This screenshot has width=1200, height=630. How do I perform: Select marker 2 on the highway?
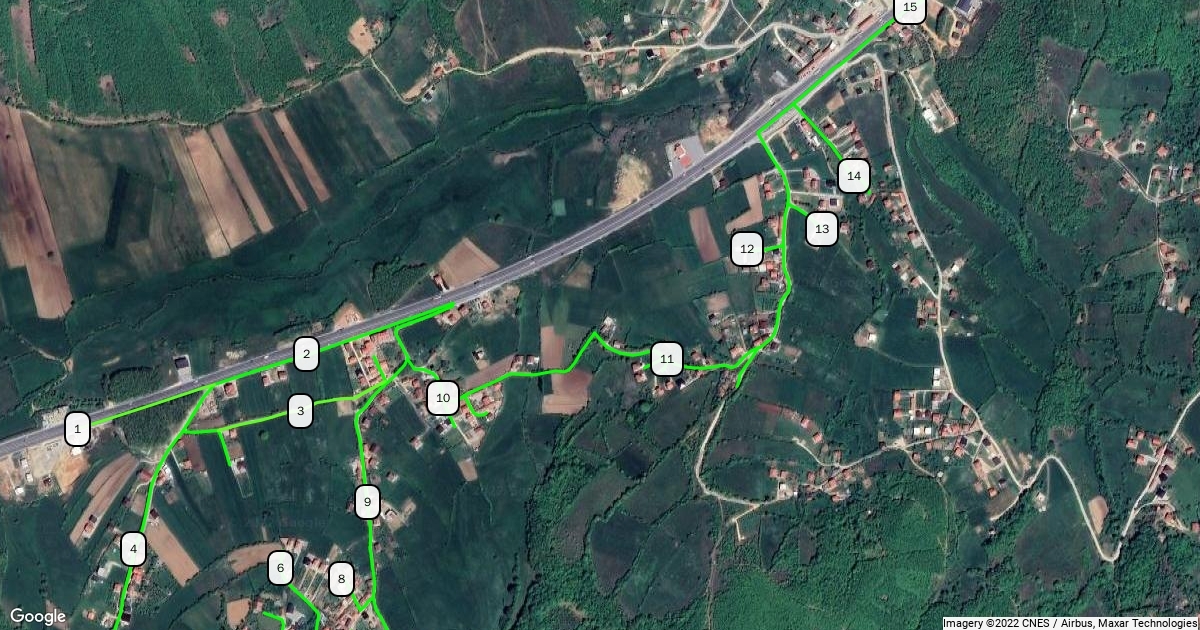click(x=306, y=353)
